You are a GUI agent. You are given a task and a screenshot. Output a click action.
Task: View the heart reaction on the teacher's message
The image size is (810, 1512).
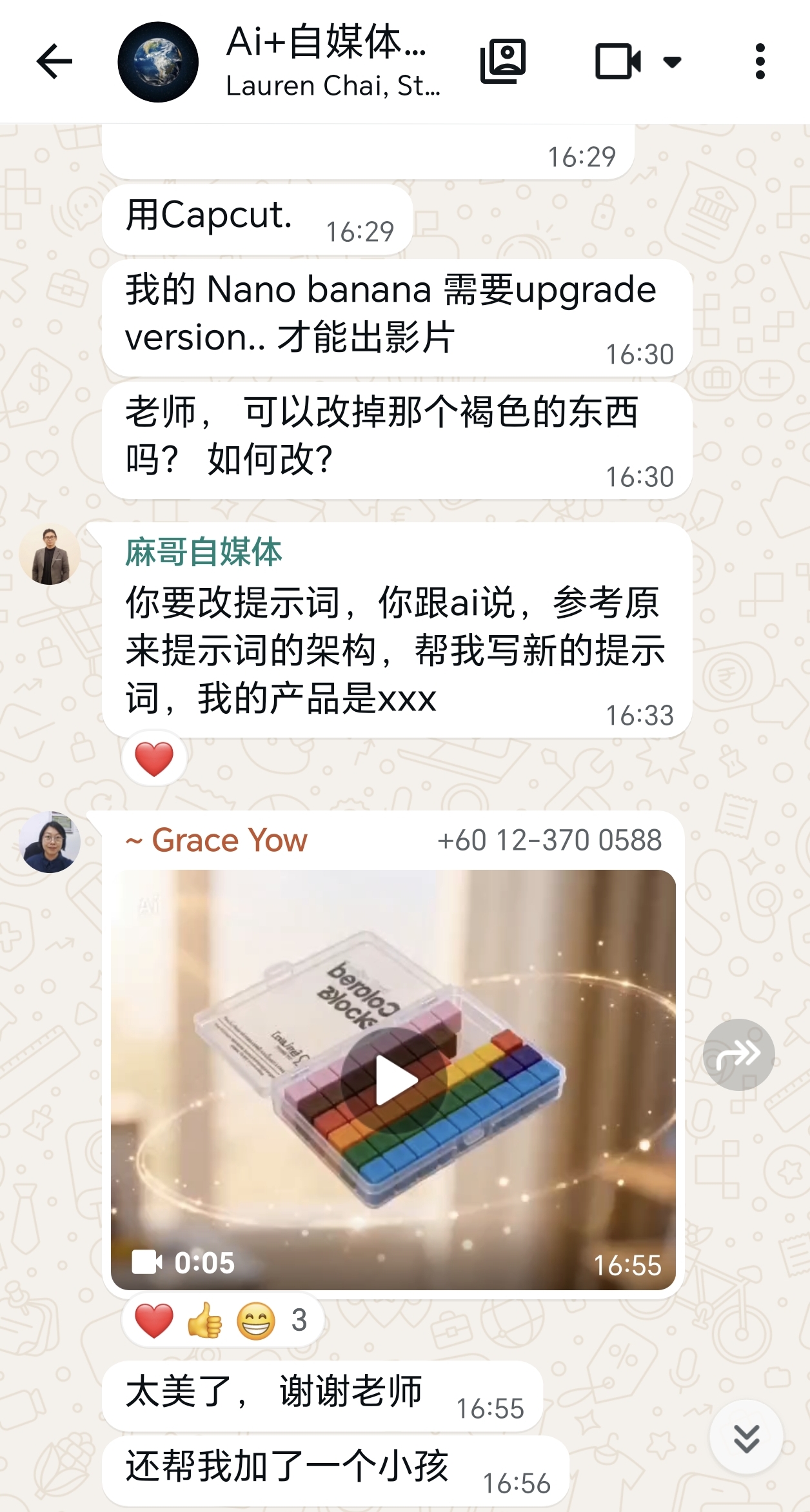(x=153, y=757)
